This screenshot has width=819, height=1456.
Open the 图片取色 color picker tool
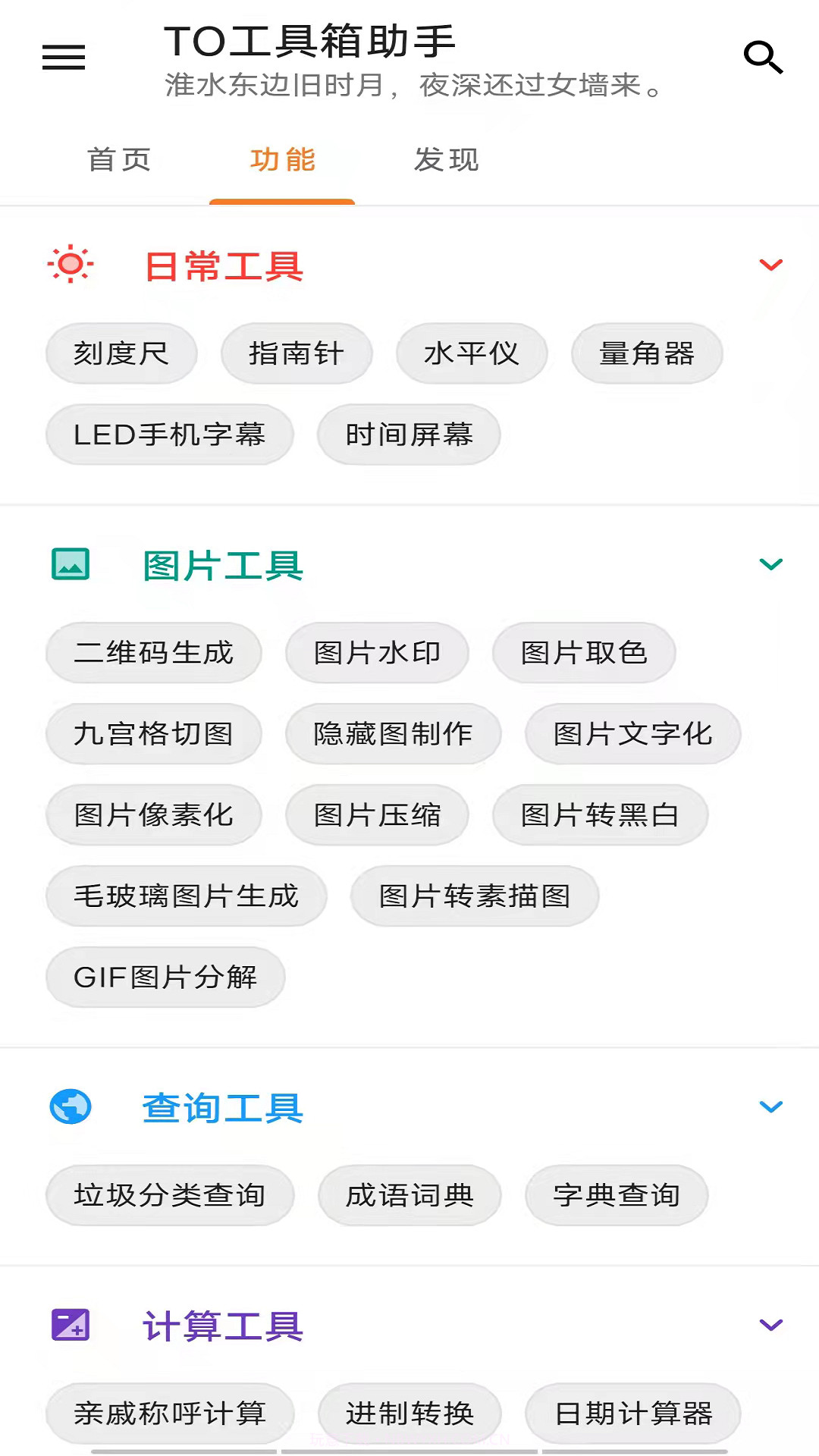click(x=584, y=653)
